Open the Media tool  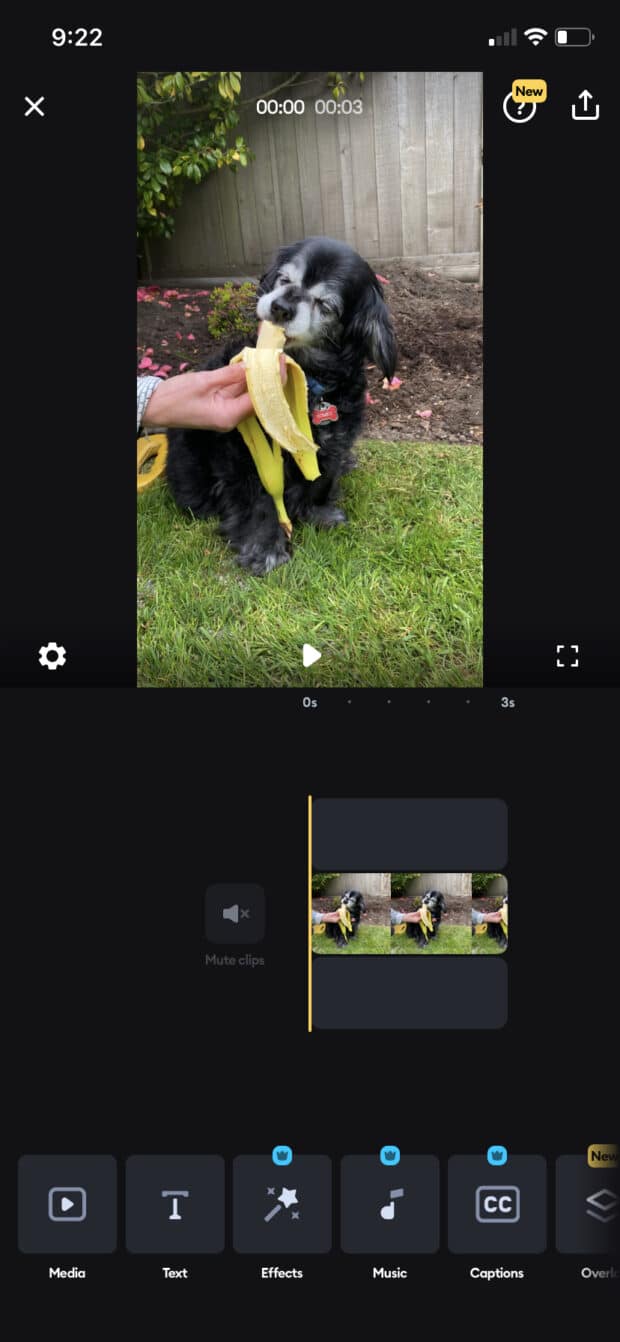(67, 1204)
